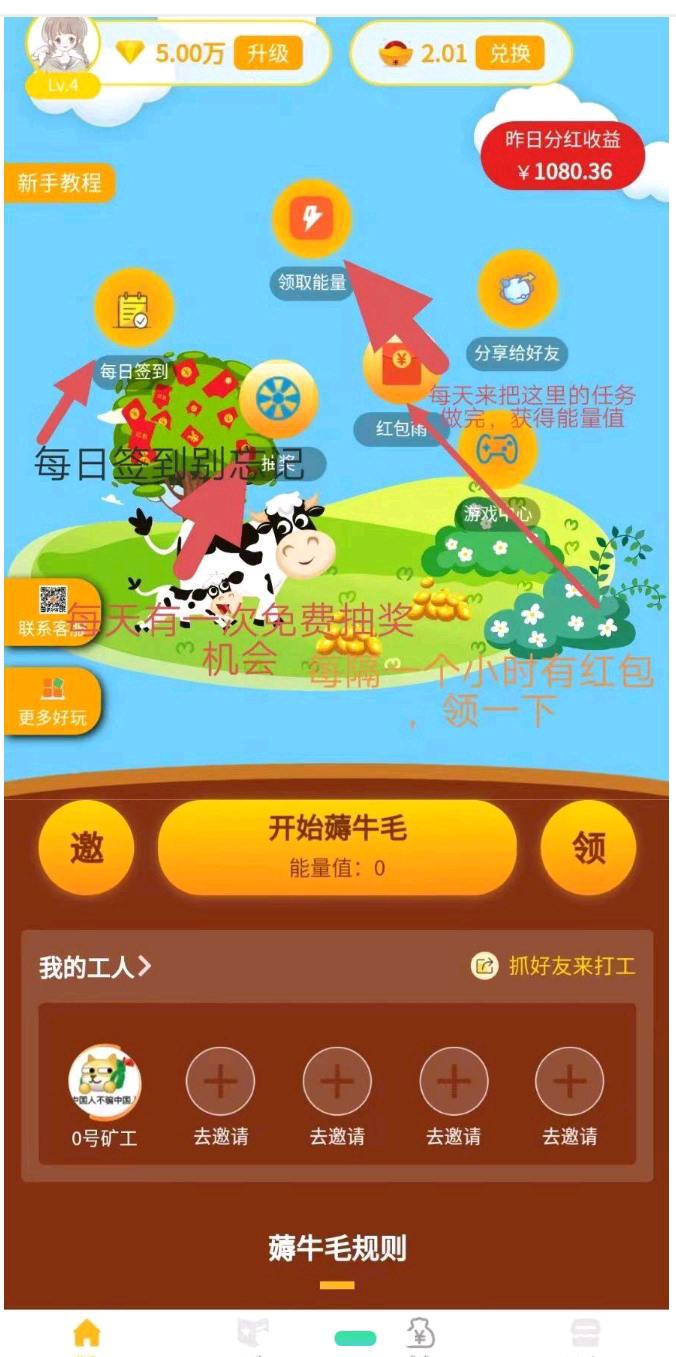
Task: Tap the 领取能量 lightning icon
Action: click(311, 218)
